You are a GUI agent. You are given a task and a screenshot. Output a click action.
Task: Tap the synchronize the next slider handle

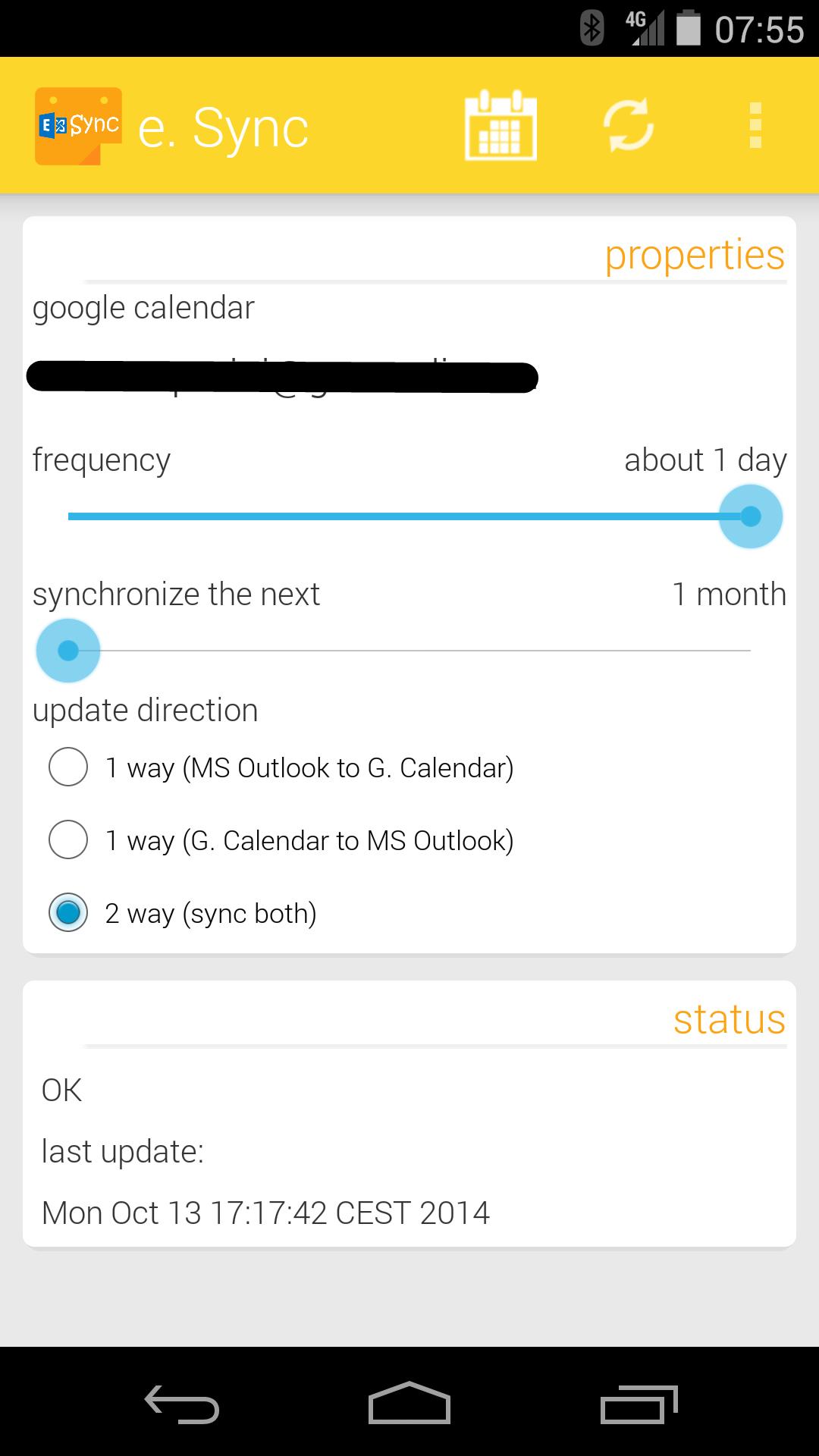[67, 650]
